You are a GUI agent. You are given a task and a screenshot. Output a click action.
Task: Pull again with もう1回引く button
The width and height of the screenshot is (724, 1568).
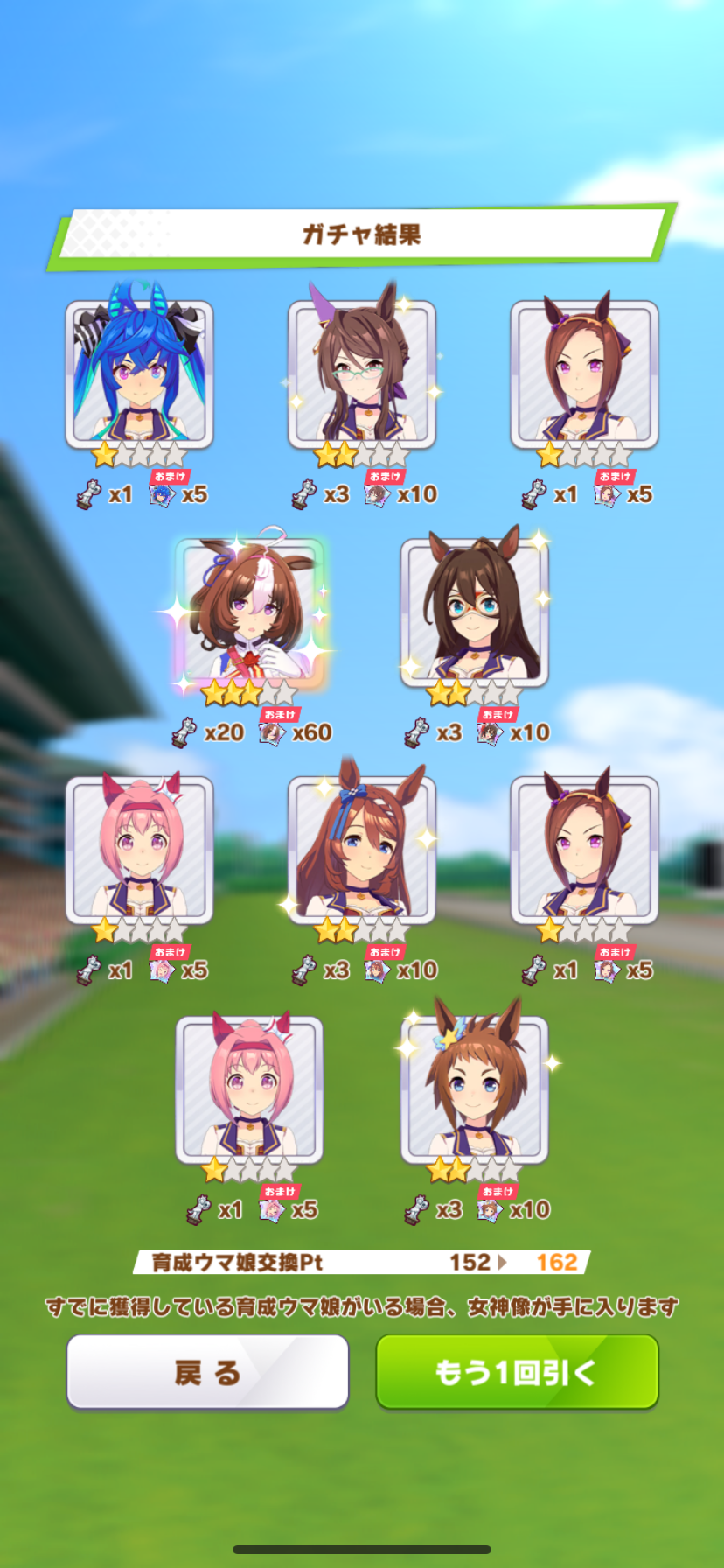click(x=517, y=1371)
